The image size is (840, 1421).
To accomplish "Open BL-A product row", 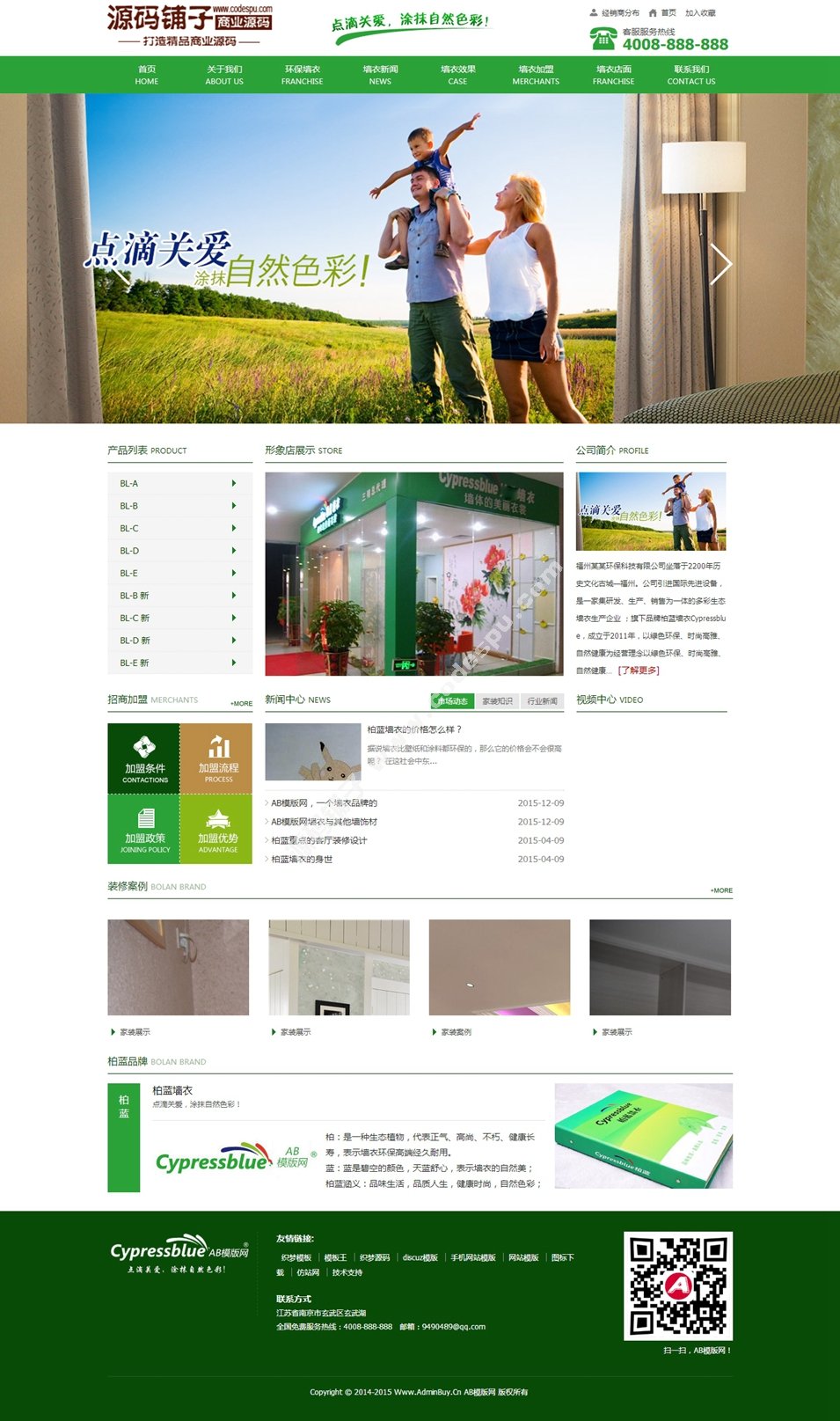I will (179, 483).
